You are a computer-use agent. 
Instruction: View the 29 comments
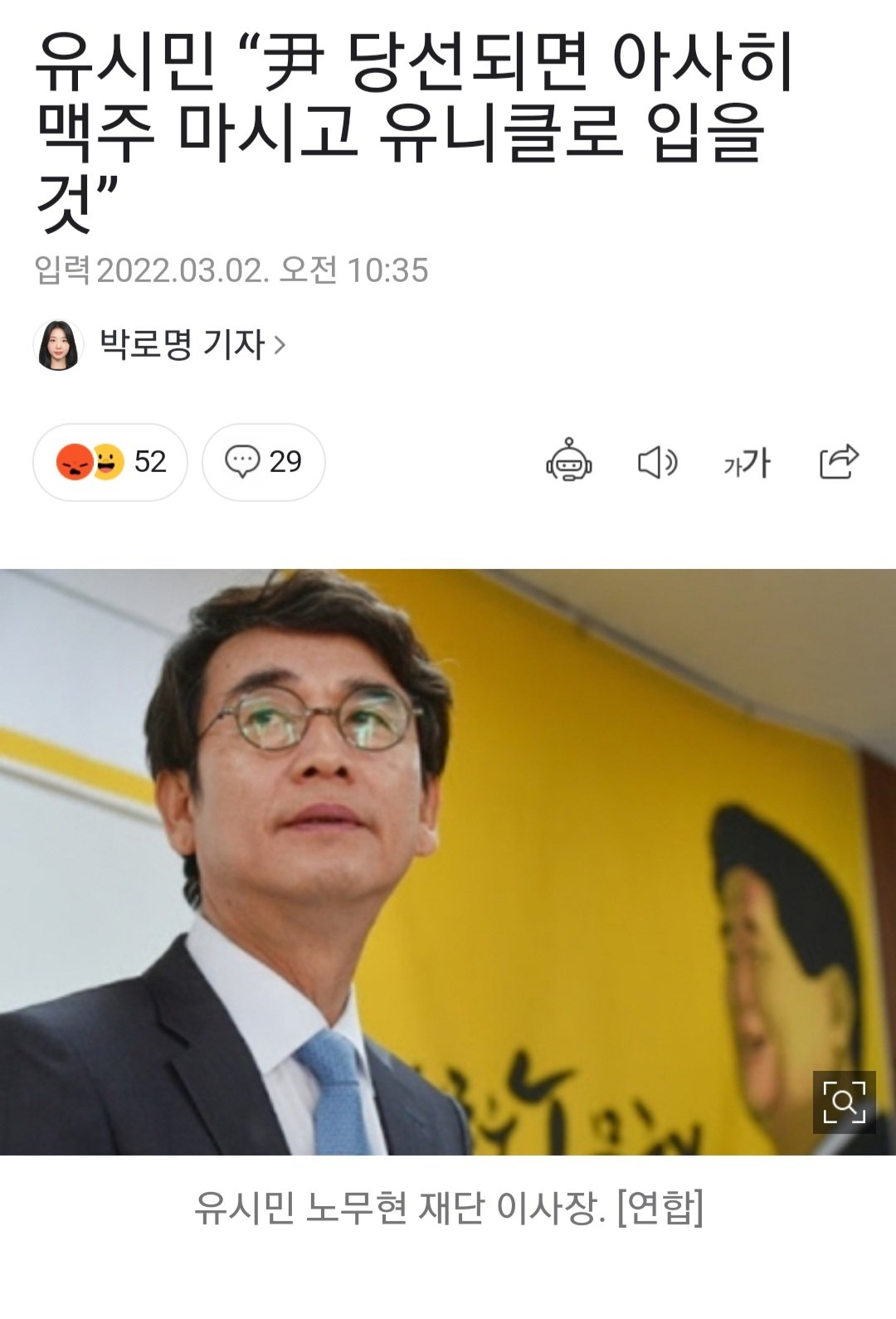point(264,462)
